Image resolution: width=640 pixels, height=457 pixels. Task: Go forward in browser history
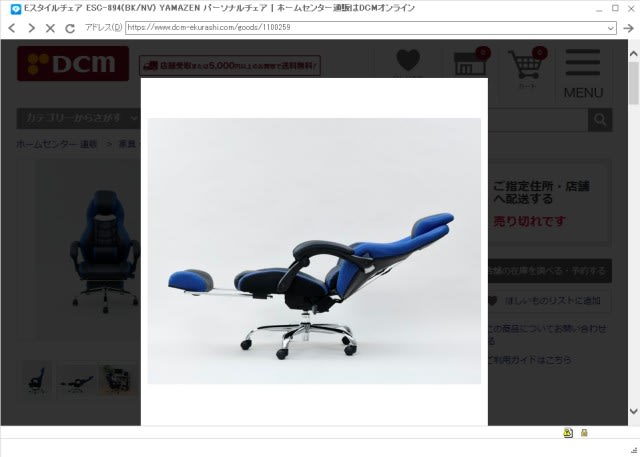click(30, 28)
